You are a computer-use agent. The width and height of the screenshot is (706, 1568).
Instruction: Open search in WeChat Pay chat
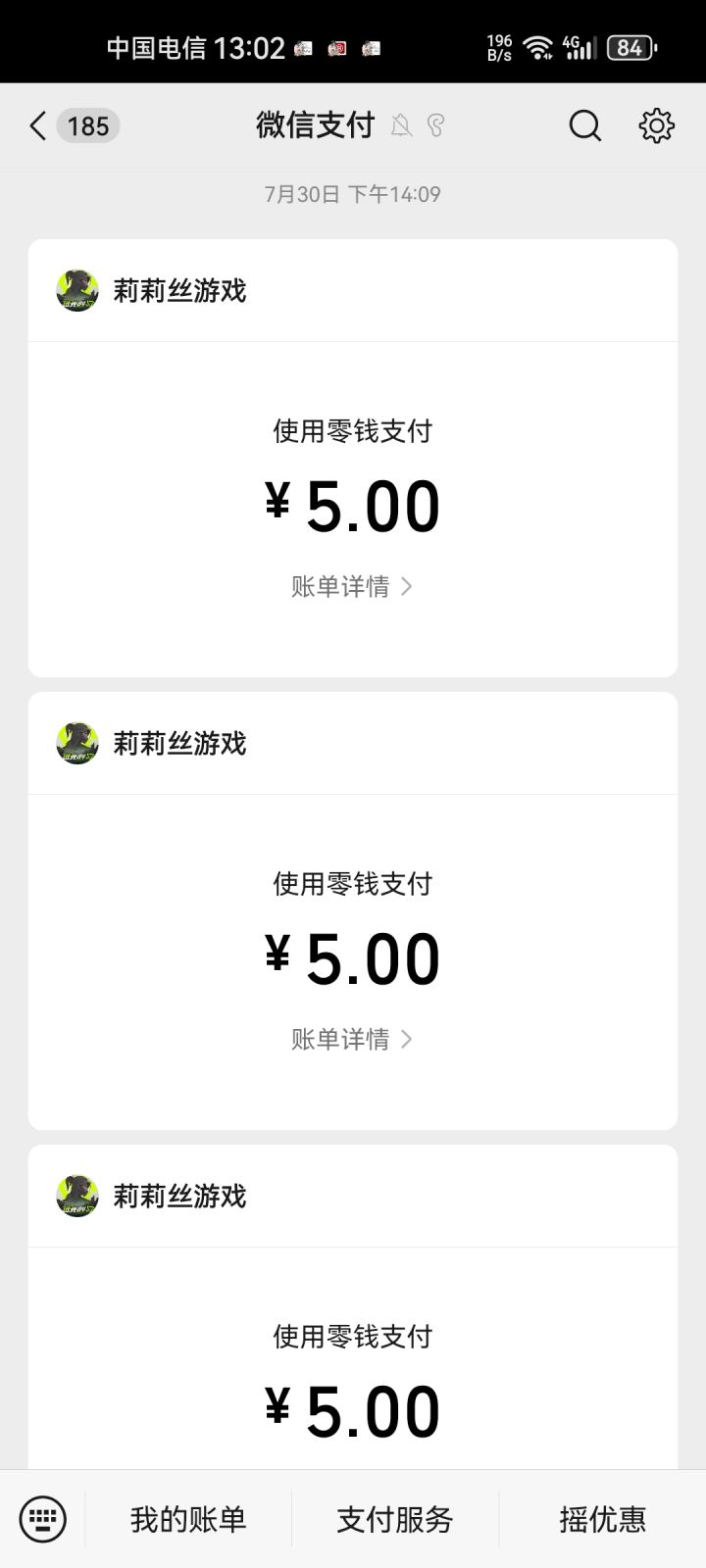(x=584, y=125)
